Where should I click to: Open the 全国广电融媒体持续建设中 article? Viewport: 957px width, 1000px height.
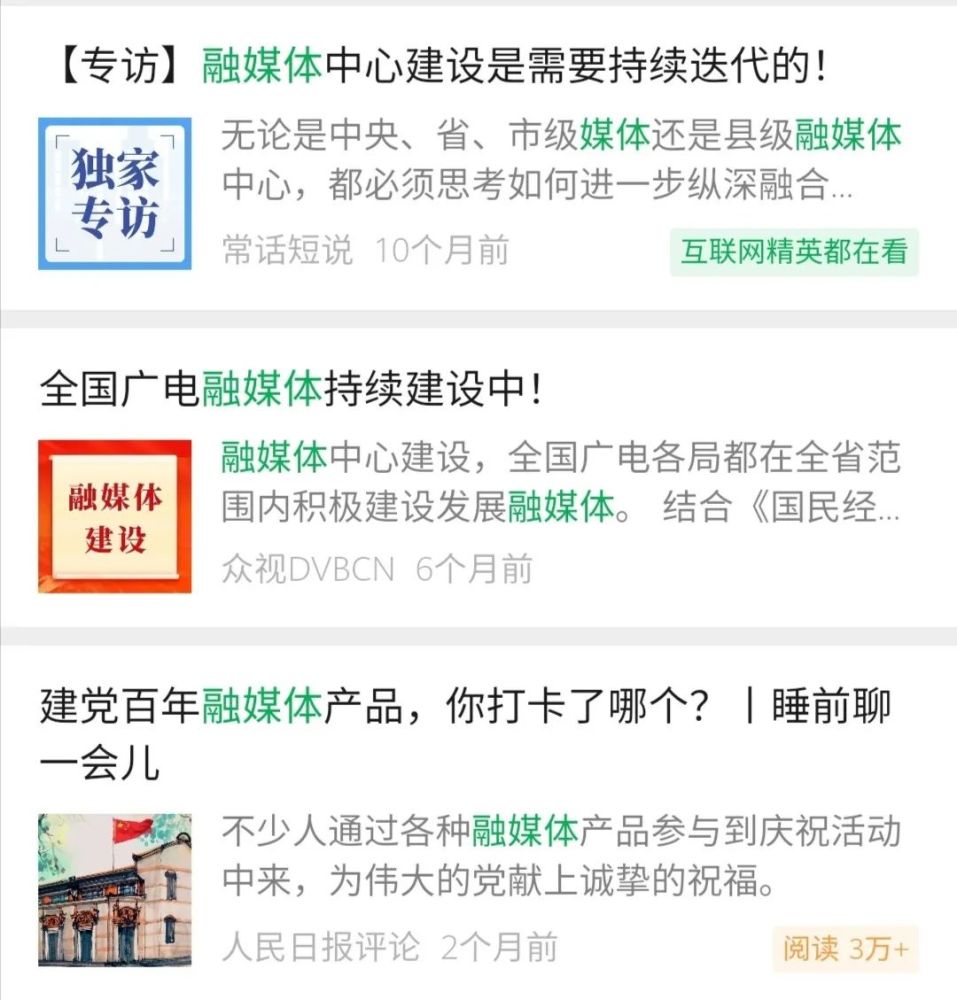pyautogui.click(x=290, y=389)
